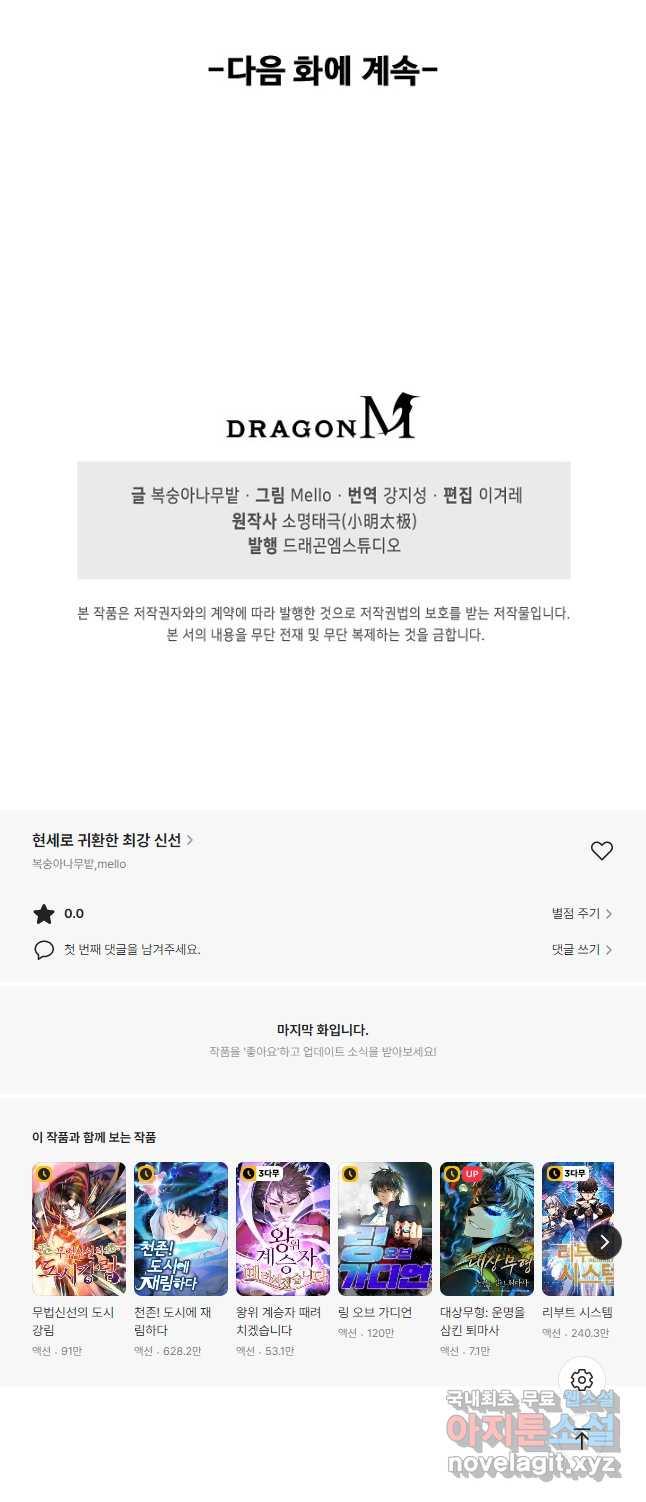This screenshot has width=646, height=1502.
Task: Select 왕위 계승자 때려치겠습니다 card
Action: click(x=283, y=1229)
